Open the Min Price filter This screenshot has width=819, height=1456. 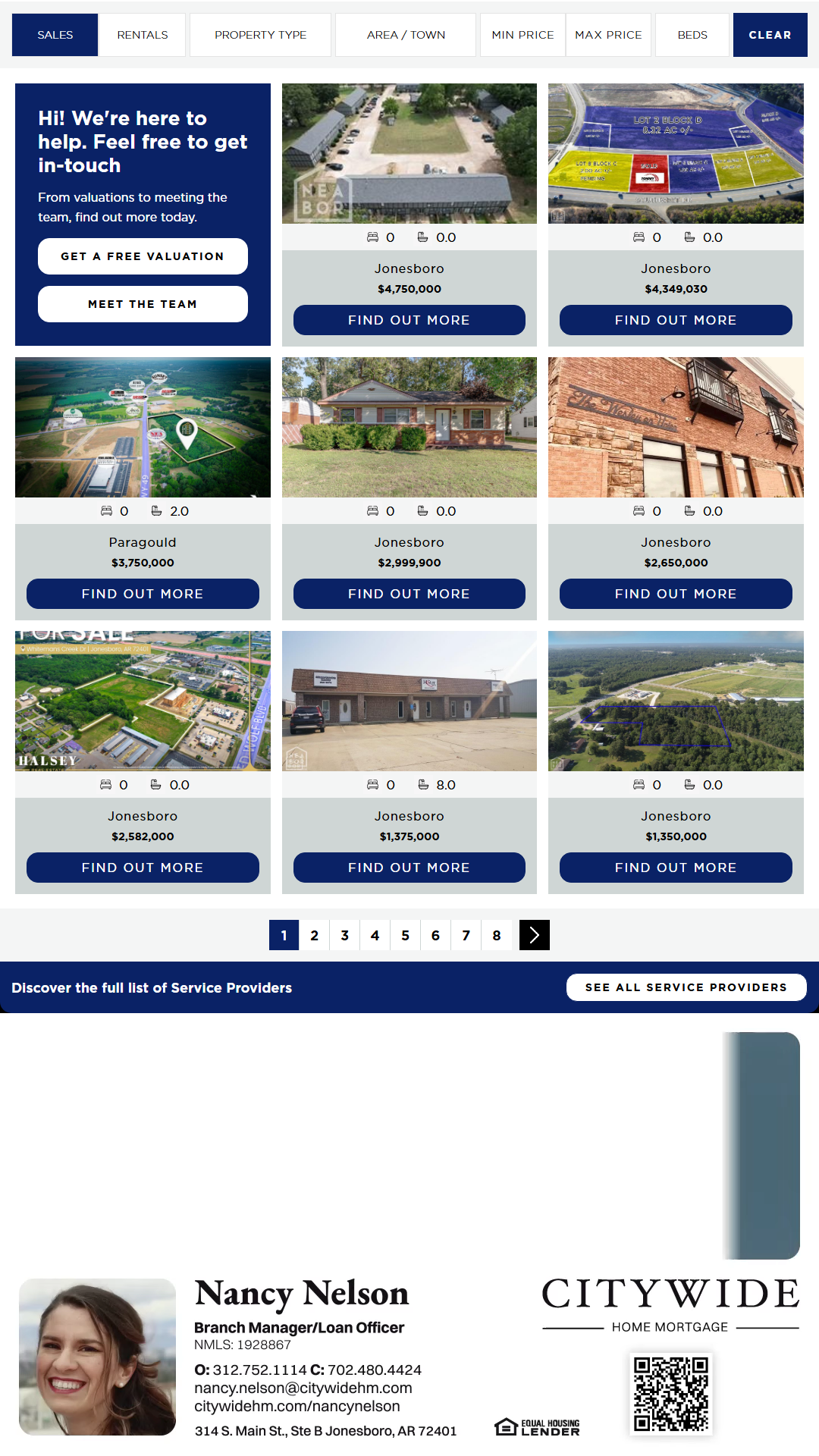(522, 35)
